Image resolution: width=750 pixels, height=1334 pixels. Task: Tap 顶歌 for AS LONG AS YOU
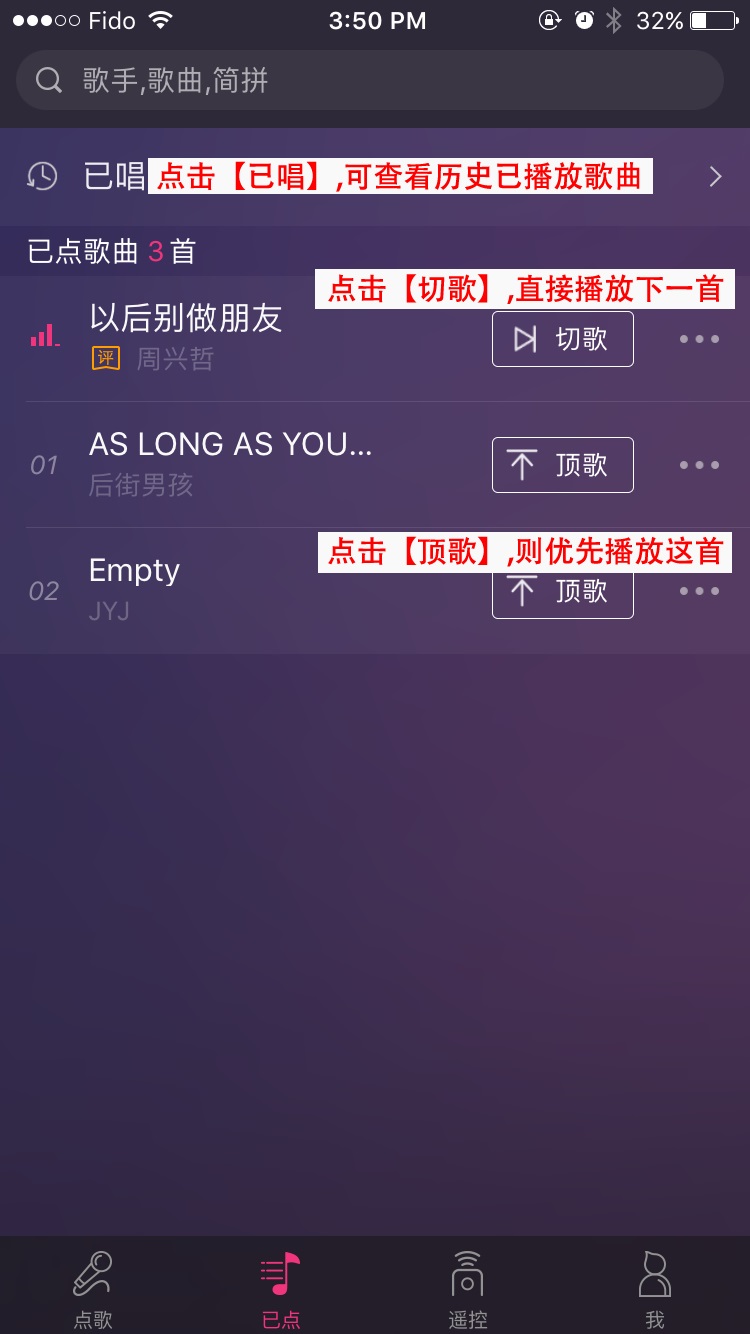click(562, 465)
